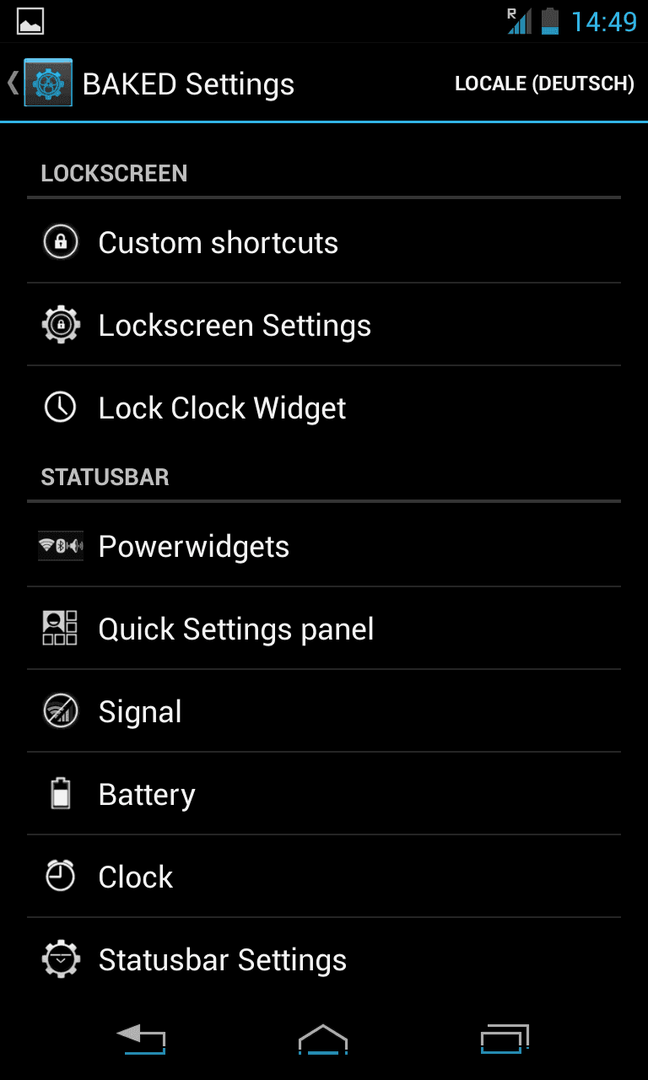648x1080 pixels.
Task: Open Clock settings
Action: tap(324, 876)
